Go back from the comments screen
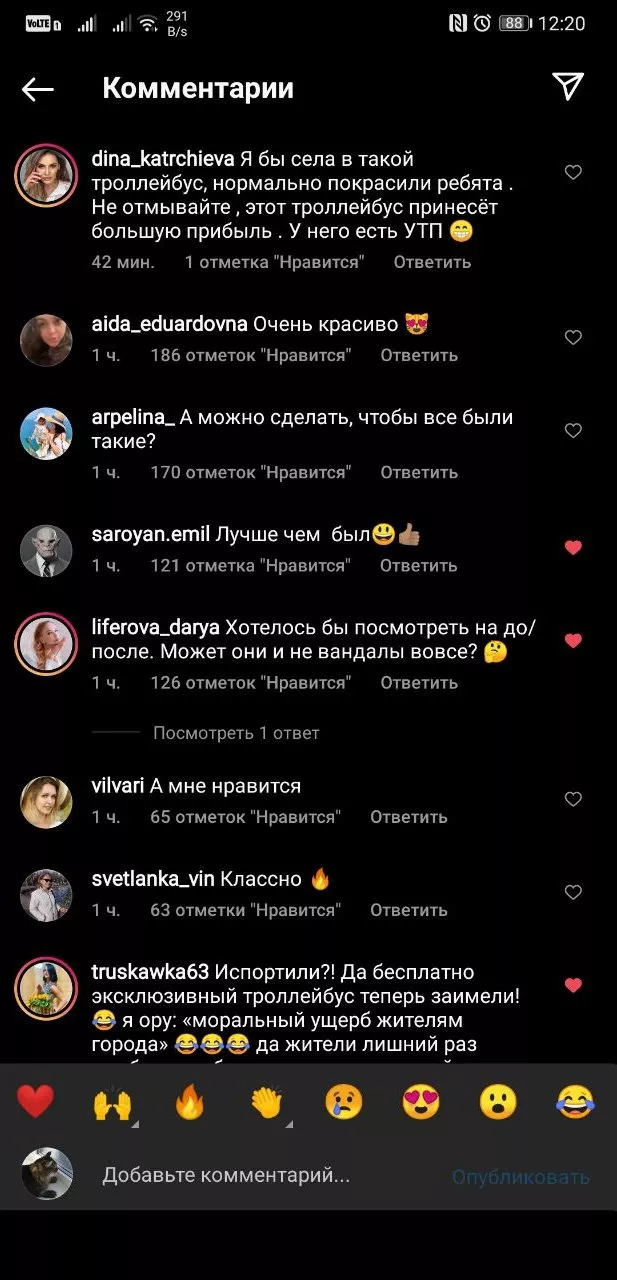 click(38, 89)
